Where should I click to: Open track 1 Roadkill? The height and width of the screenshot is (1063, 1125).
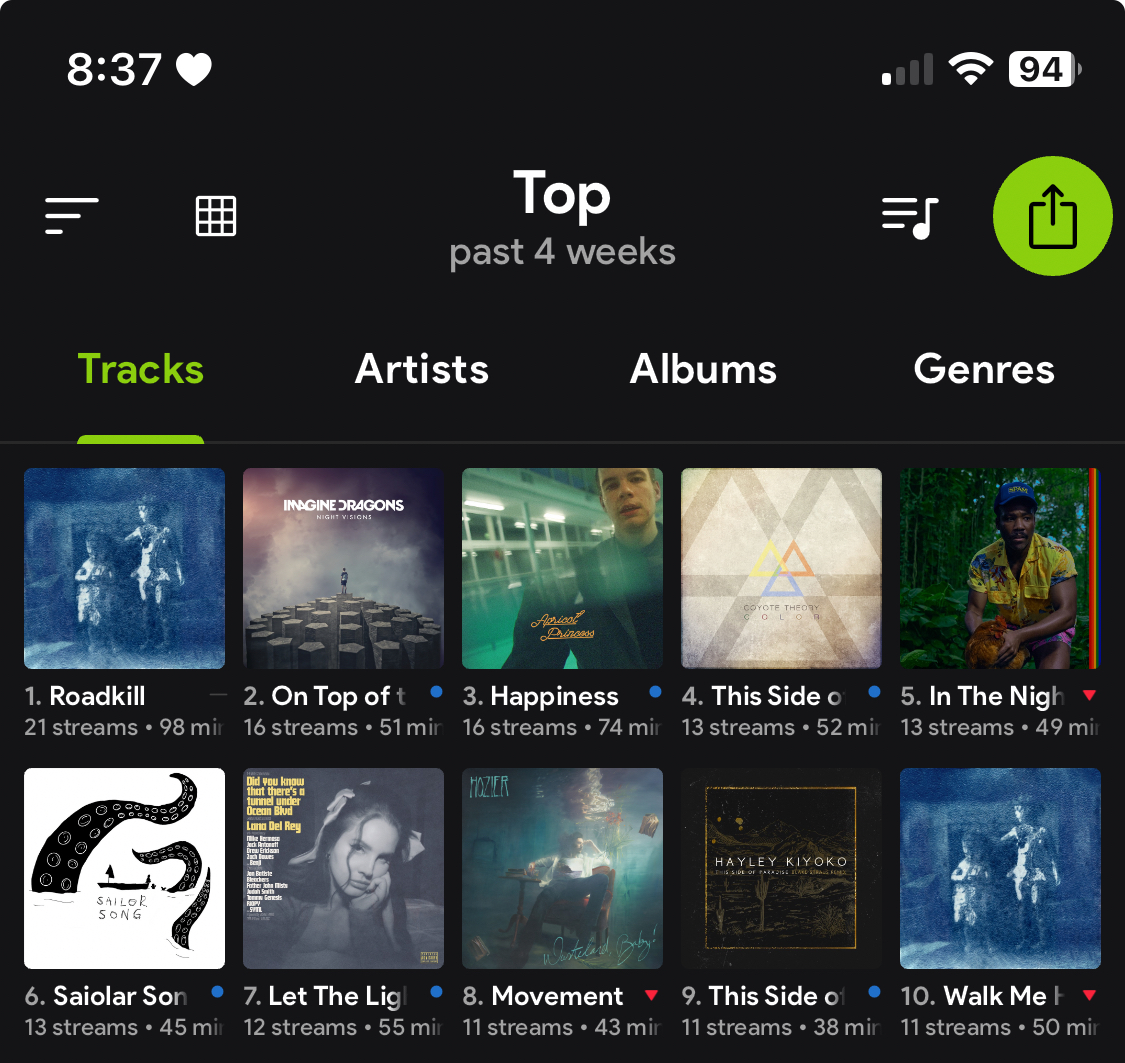pyautogui.click(x=124, y=568)
